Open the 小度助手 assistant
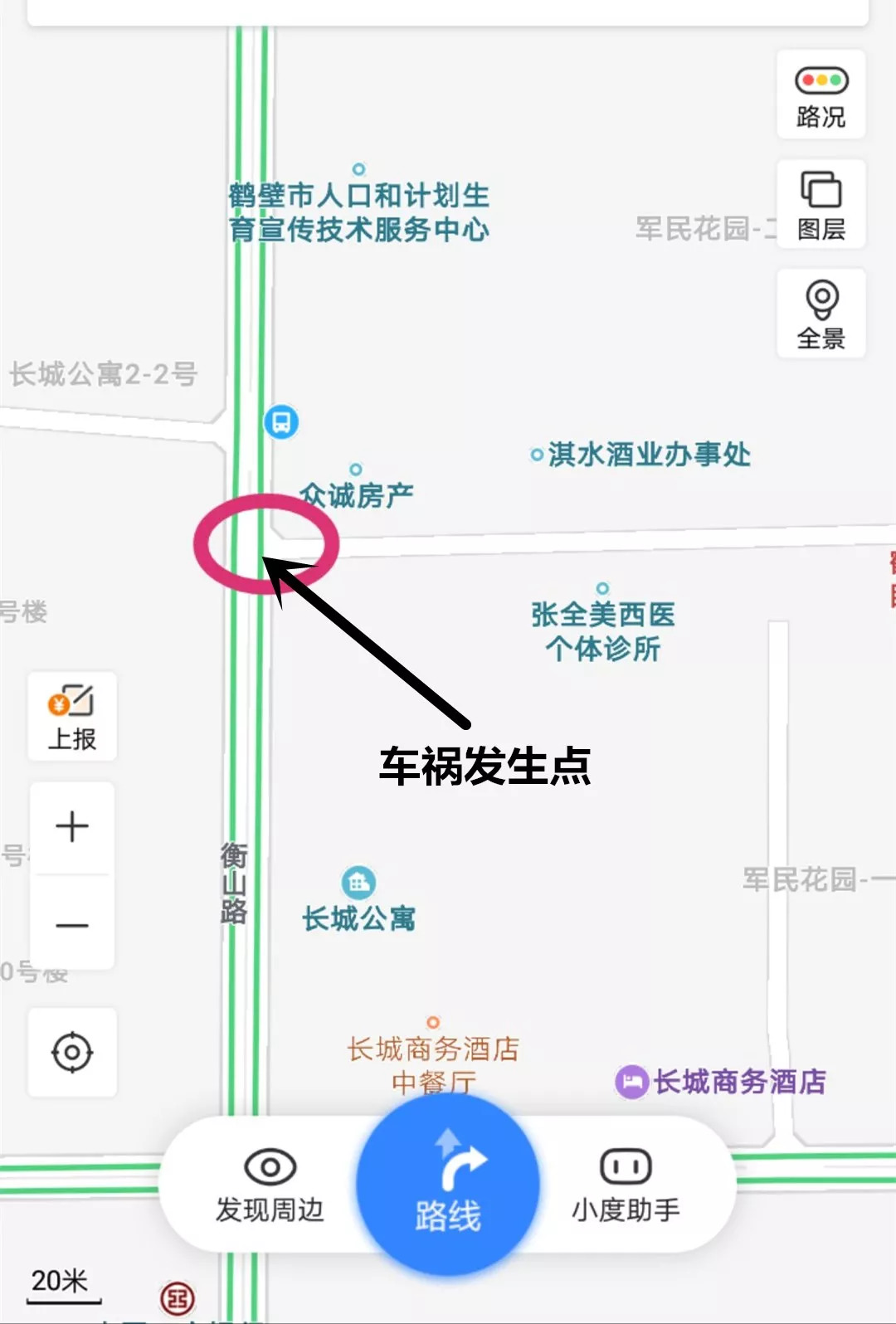The image size is (896, 1324). [626, 1185]
